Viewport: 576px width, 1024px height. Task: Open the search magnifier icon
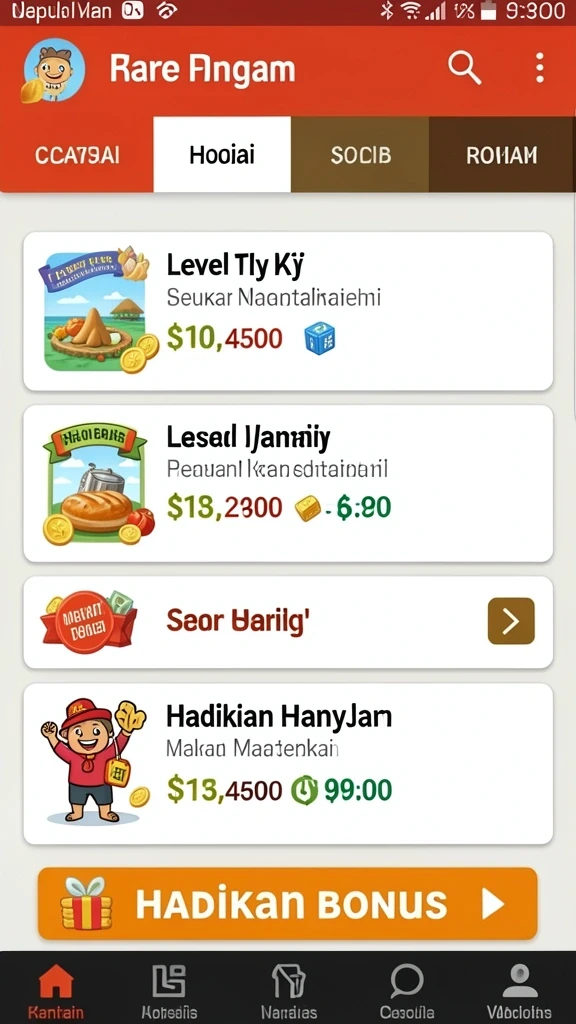click(x=464, y=68)
